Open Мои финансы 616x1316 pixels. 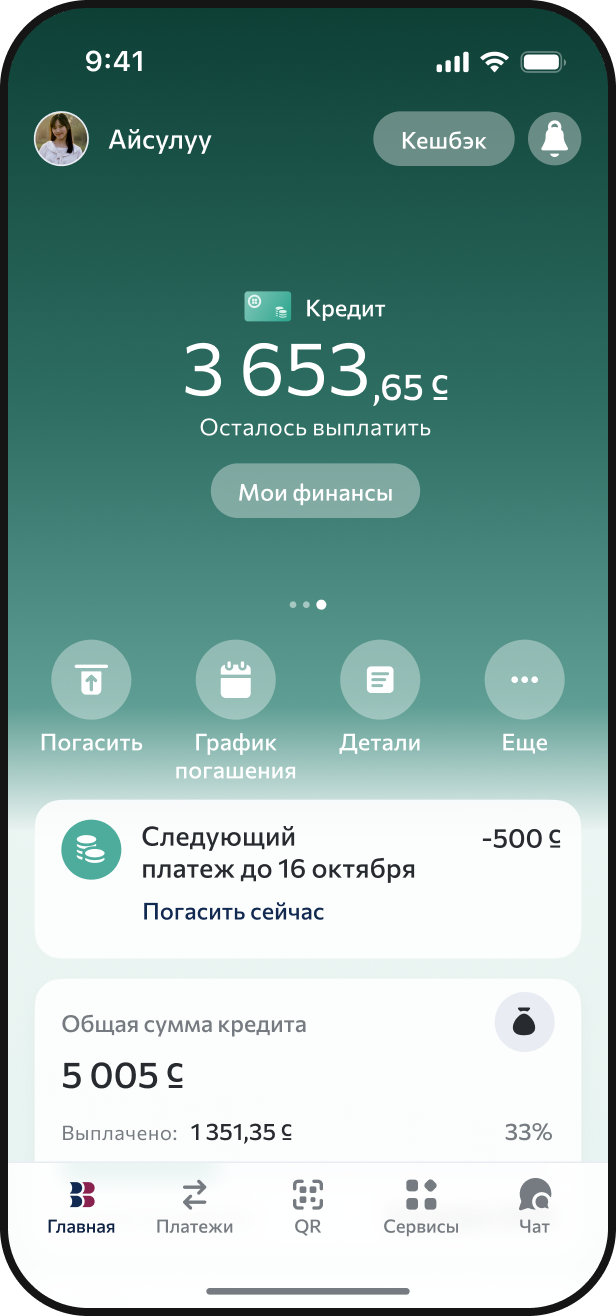[x=315, y=491]
